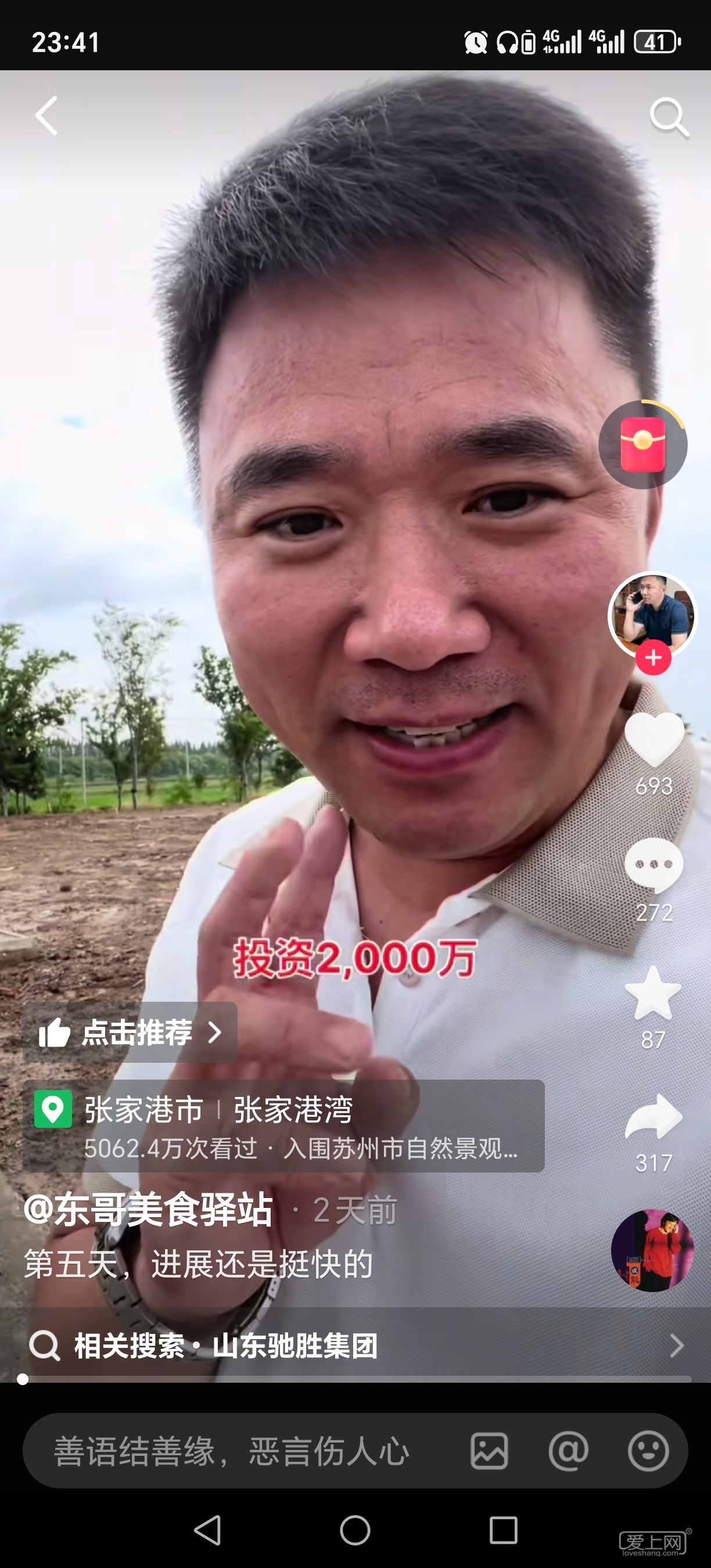This screenshot has height=1568, width=711.
Task: Tap the comment input field
Action: pyautogui.click(x=243, y=1451)
